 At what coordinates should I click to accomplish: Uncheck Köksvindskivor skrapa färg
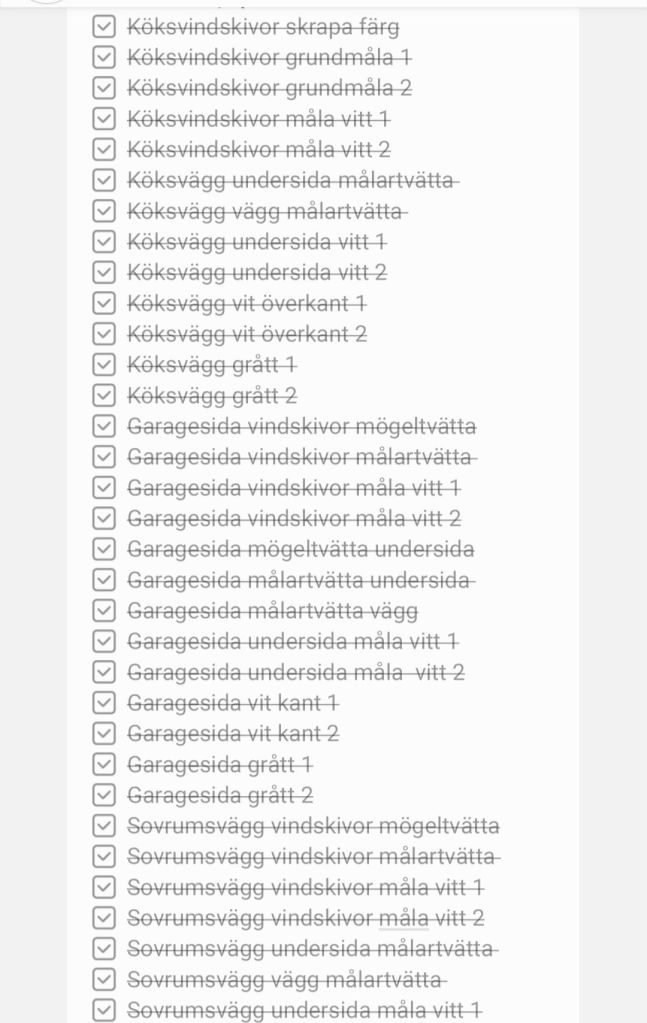tap(103, 27)
